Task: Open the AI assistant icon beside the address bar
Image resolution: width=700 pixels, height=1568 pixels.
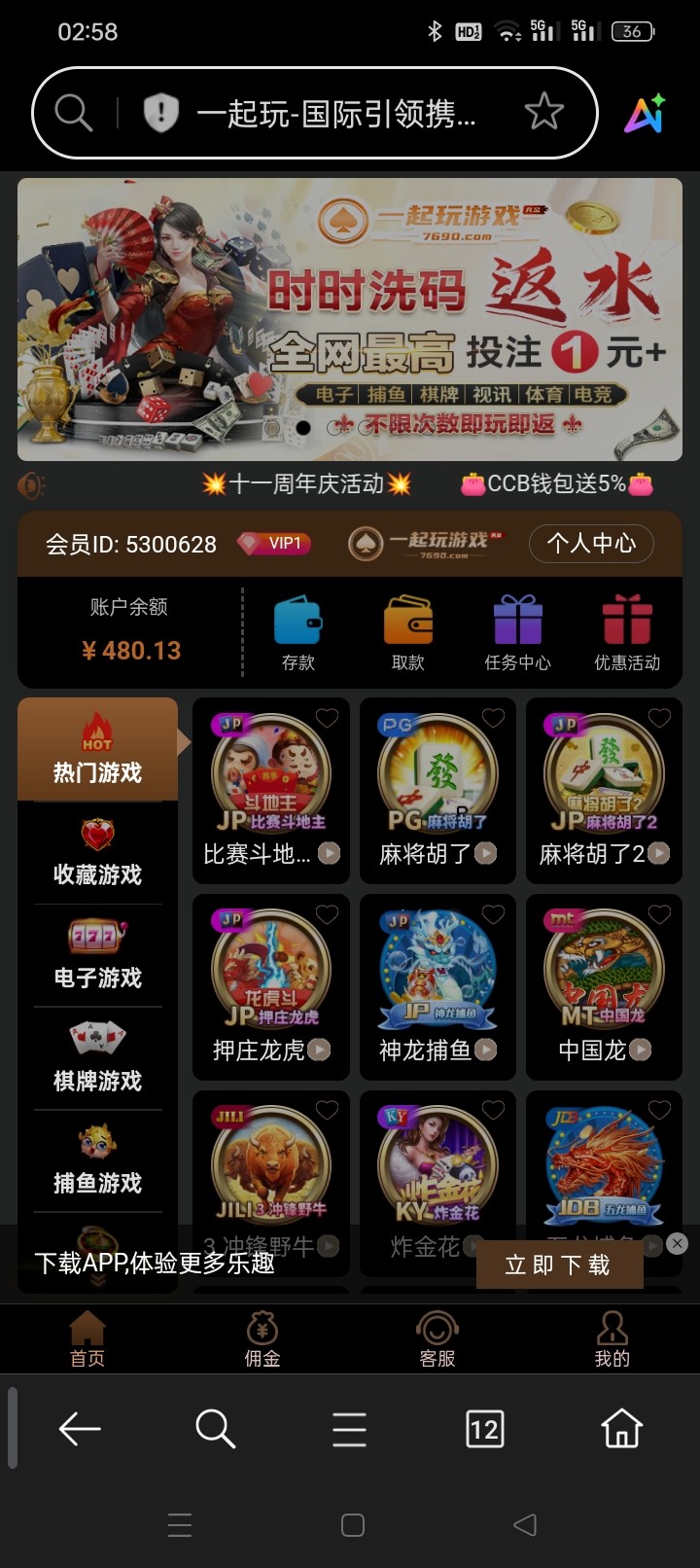Action: click(x=644, y=113)
